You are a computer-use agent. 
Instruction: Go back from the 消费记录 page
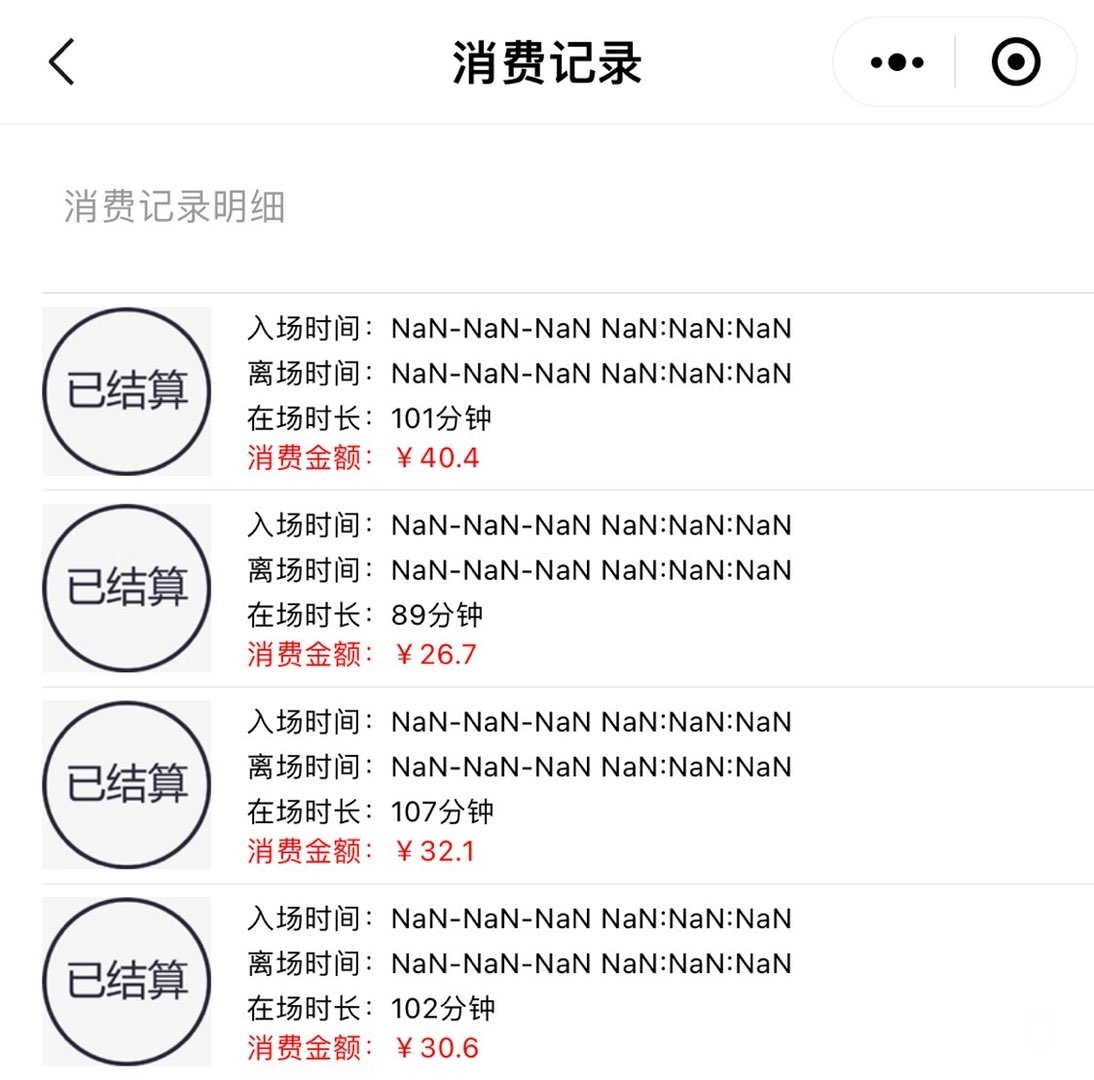62,62
